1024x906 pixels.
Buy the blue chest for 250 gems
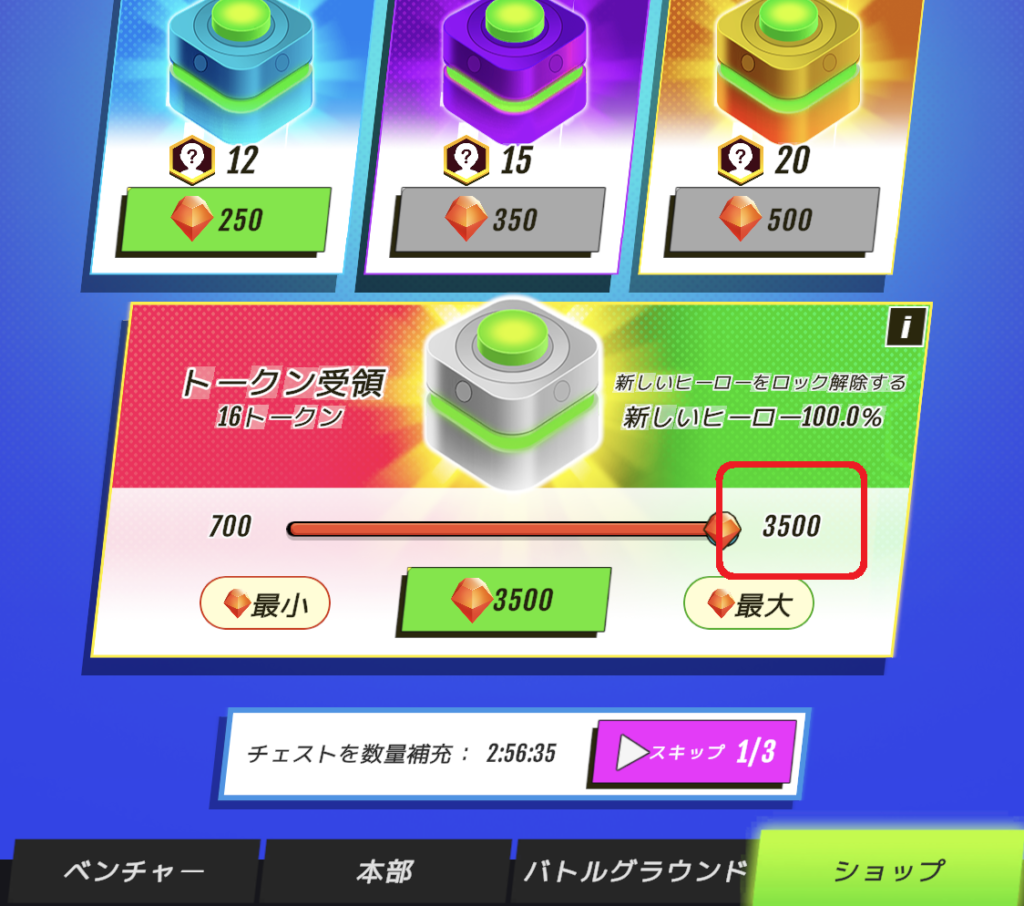coord(226,220)
